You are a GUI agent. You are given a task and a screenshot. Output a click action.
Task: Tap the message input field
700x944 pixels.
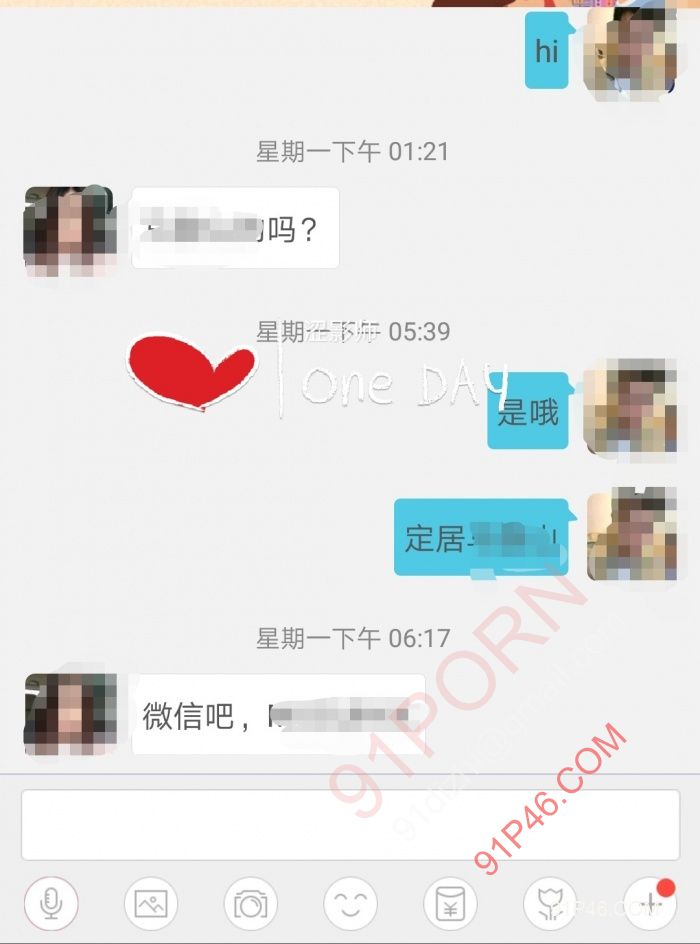click(x=350, y=824)
